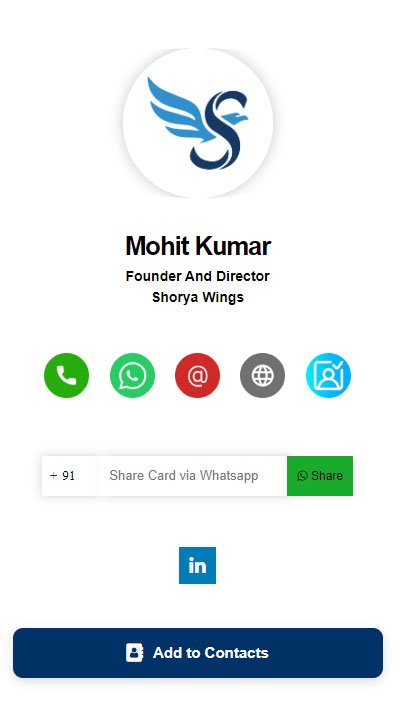Open the LinkedIn profile link

coord(198,565)
